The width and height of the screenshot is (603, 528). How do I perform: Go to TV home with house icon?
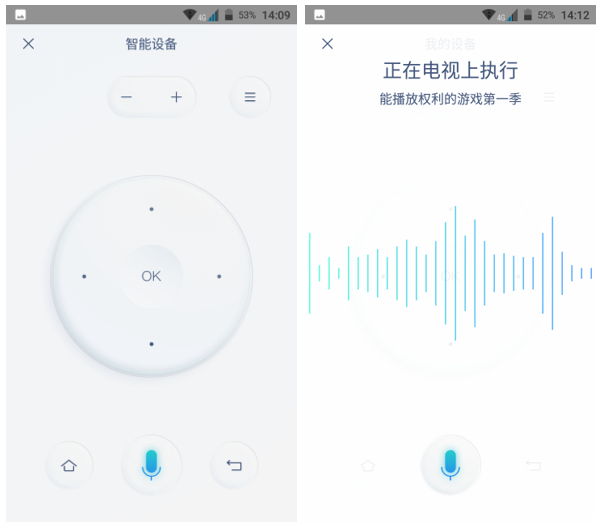click(x=69, y=465)
